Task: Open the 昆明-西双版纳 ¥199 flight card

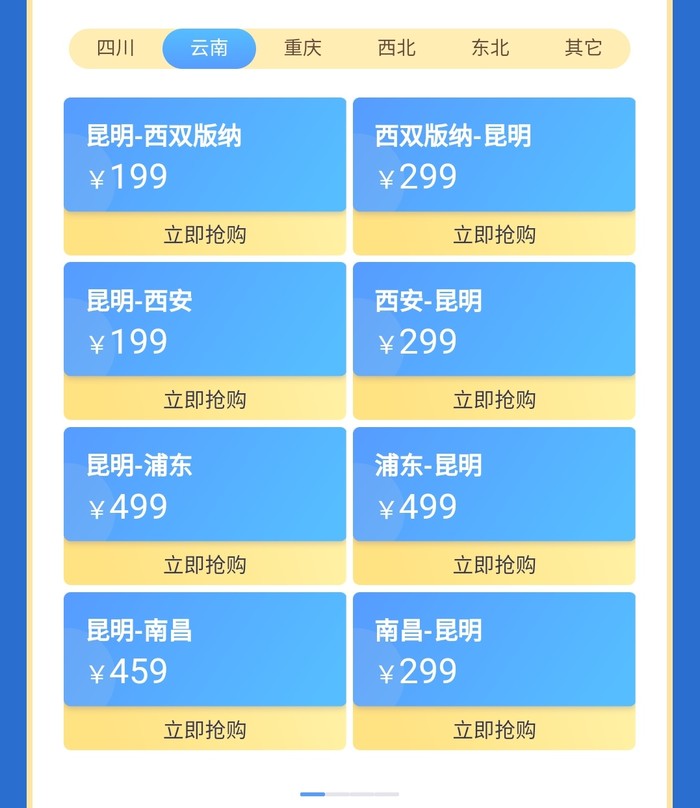Action: (x=205, y=155)
